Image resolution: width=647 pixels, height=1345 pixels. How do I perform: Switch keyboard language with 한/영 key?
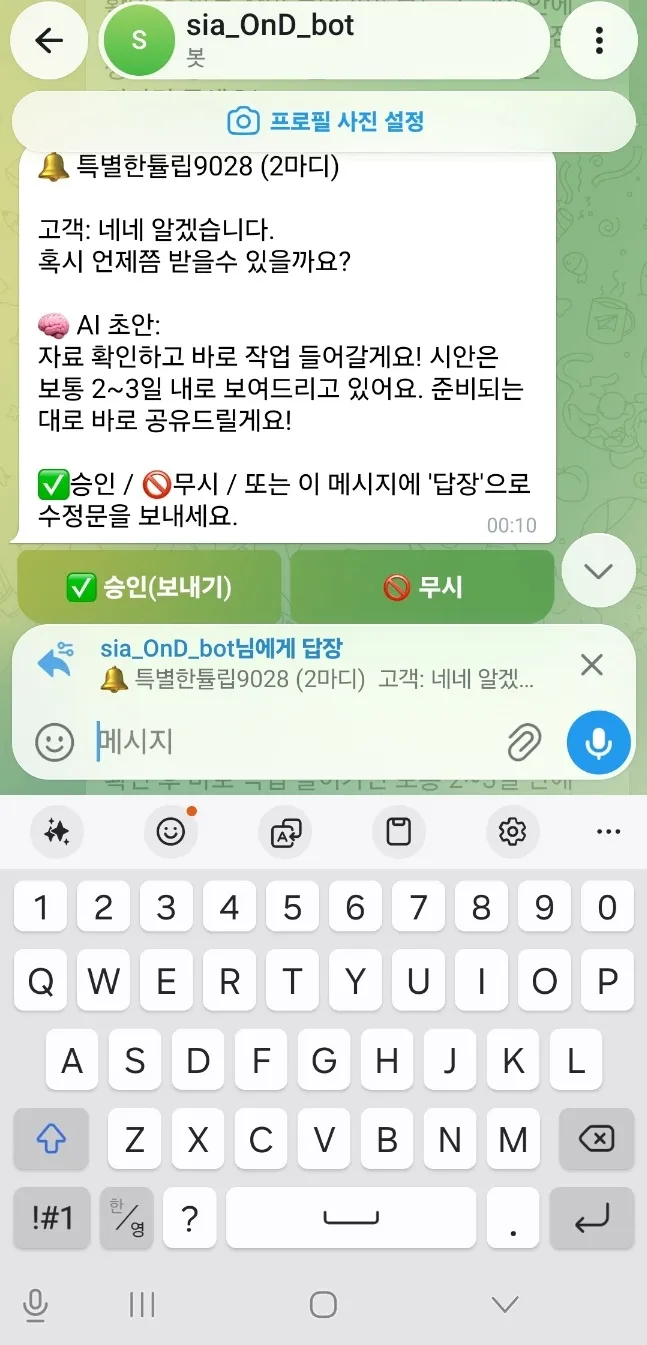click(x=127, y=1217)
